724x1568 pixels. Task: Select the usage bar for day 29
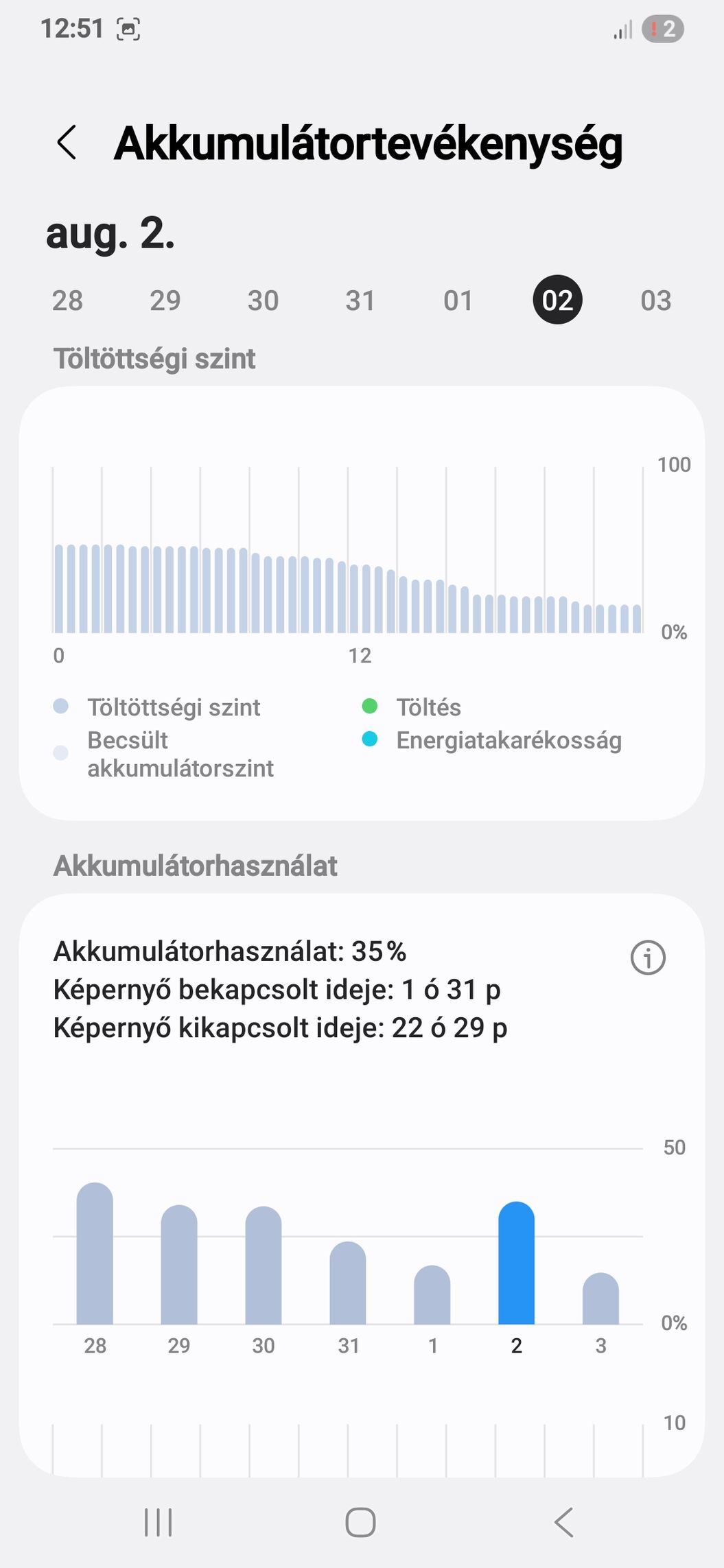(179, 1264)
